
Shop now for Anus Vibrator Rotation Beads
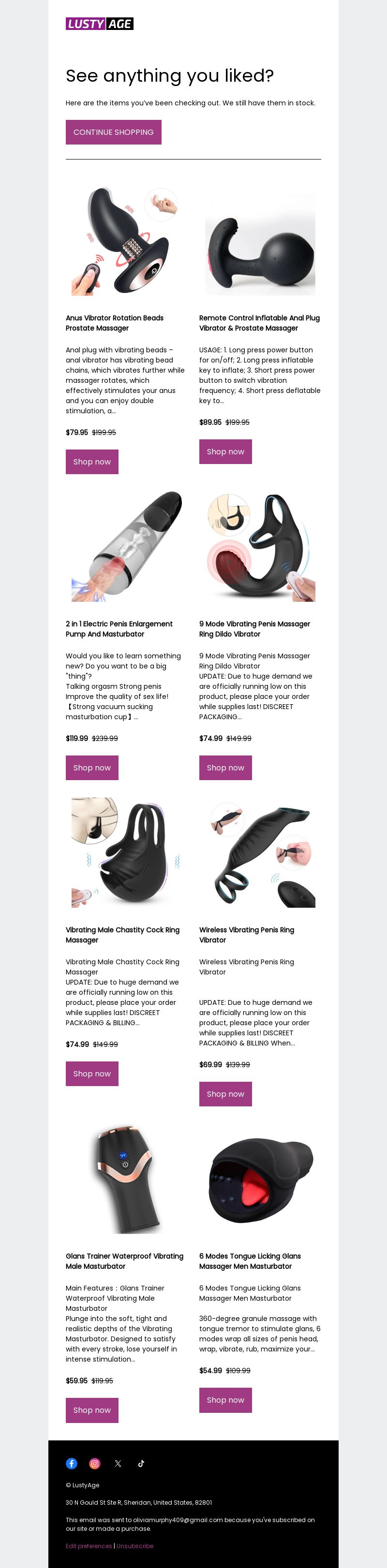coord(92,462)
